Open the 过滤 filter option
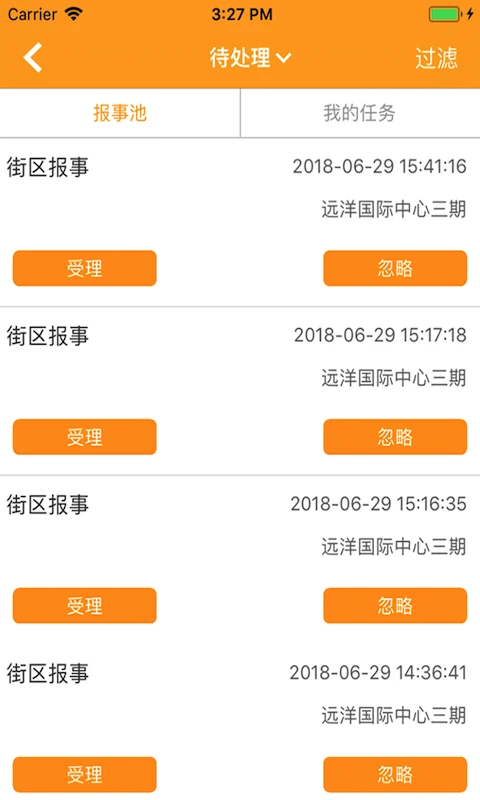The height and width of the screenshot is (800, 480). [x=436, y=58]
